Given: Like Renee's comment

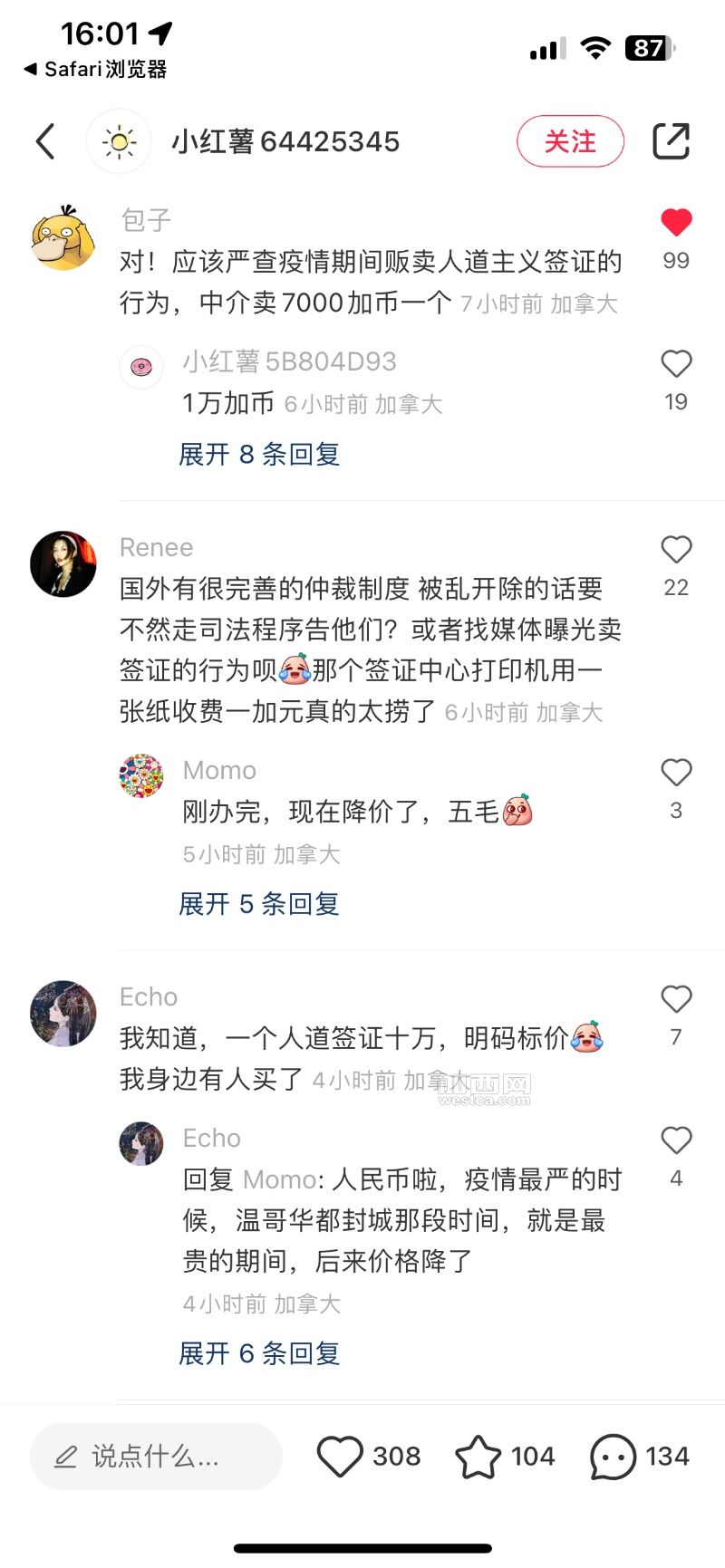Looking at the screenshot, I should pyautogui.click(x=676, y=550).
